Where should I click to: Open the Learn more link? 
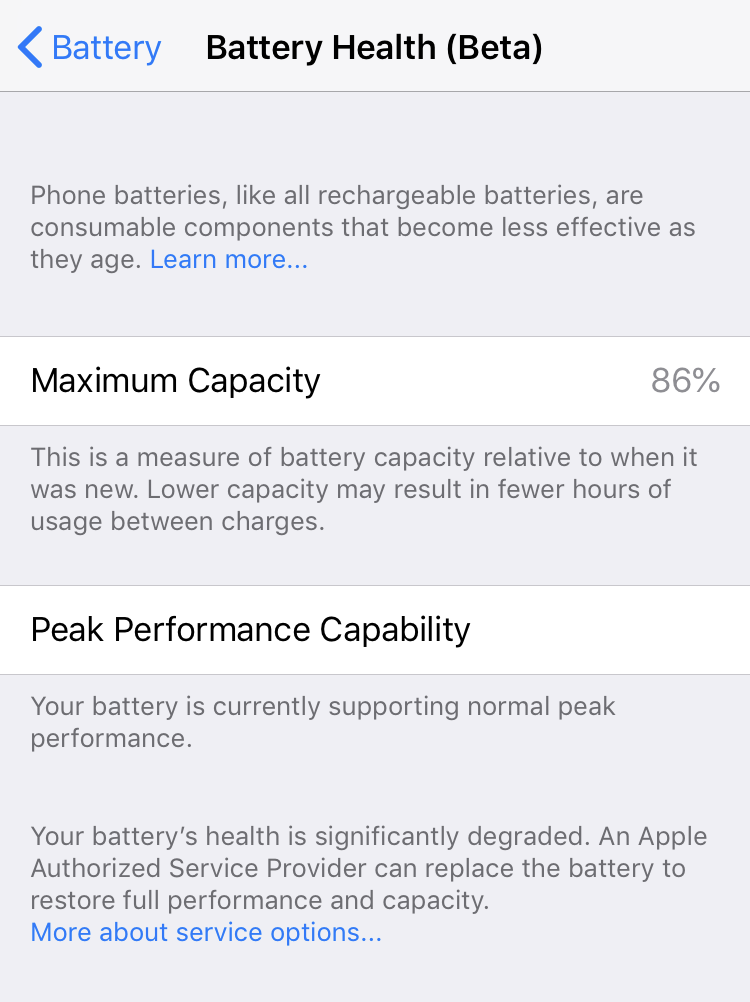(x=229, y=260)
